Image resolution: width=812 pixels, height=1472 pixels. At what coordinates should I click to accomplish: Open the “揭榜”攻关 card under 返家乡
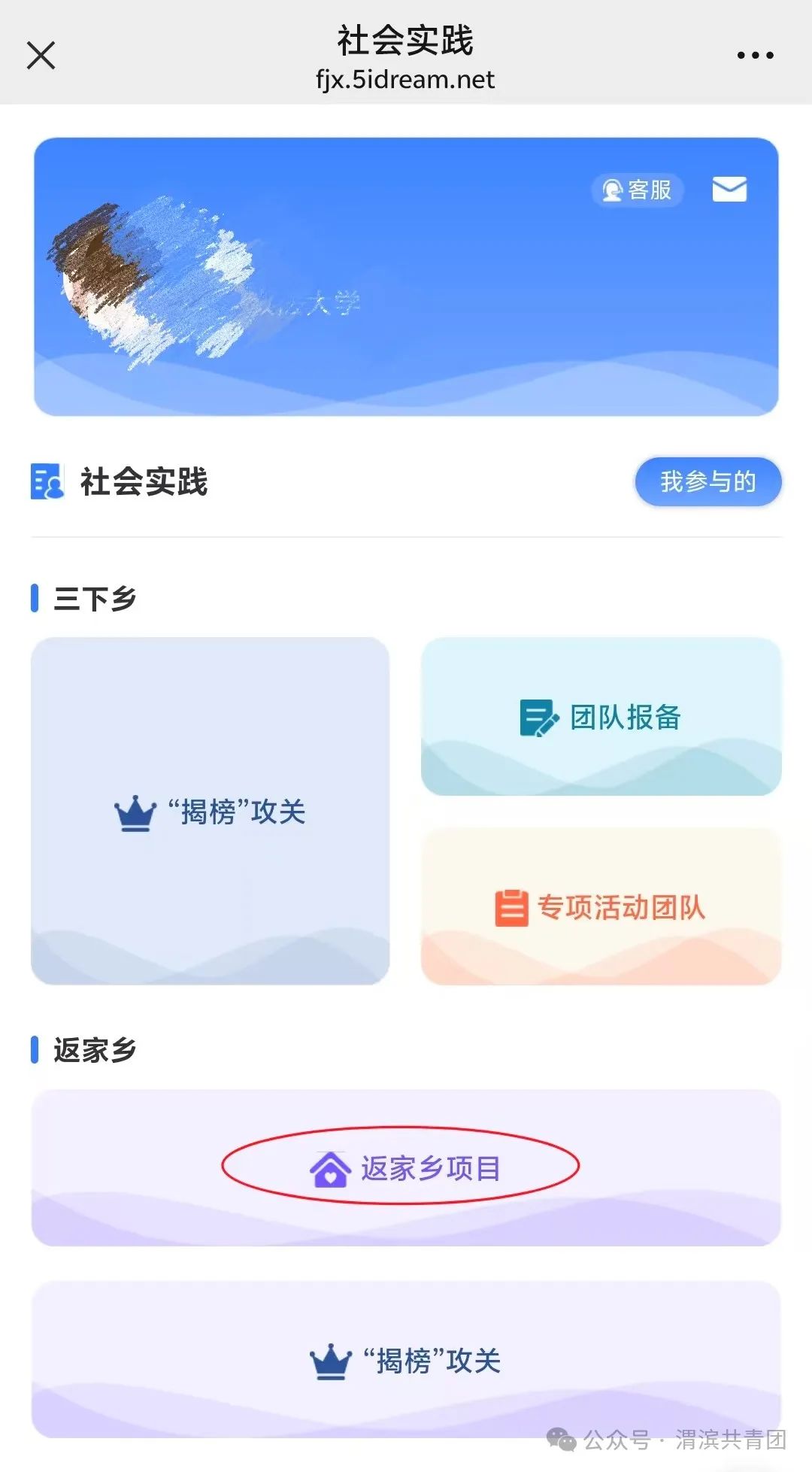405,1360
